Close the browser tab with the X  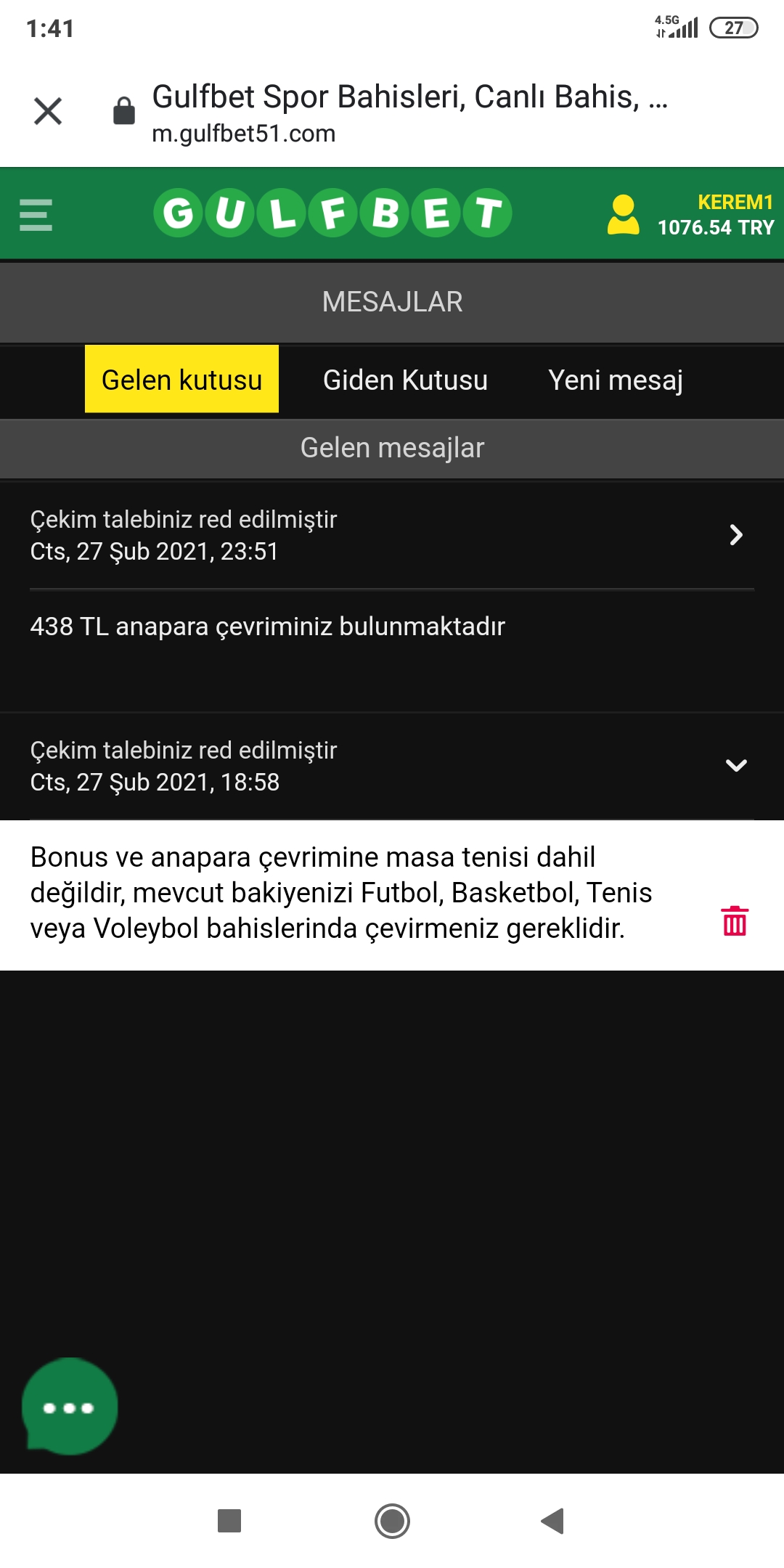point(48,111)
